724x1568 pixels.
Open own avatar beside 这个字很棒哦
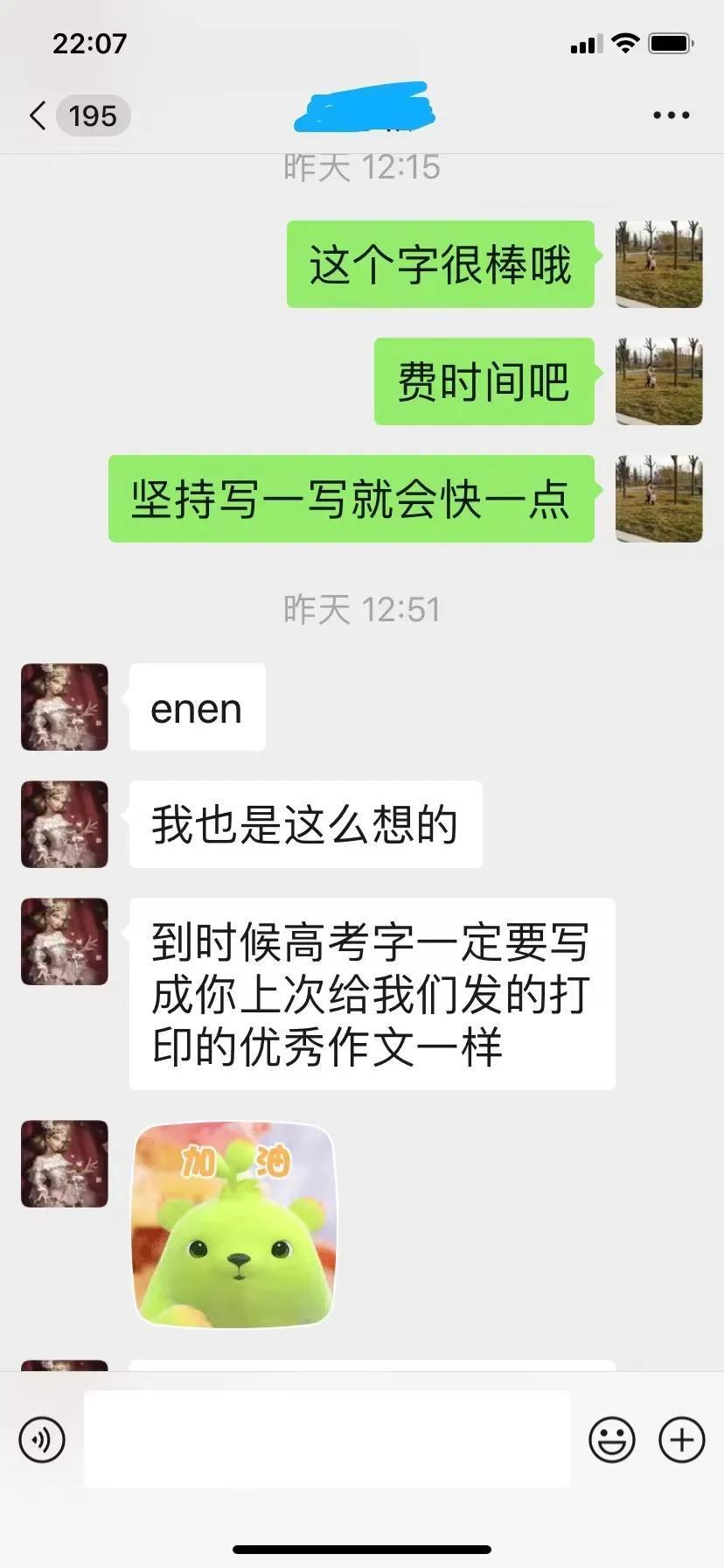coord(658,264)
